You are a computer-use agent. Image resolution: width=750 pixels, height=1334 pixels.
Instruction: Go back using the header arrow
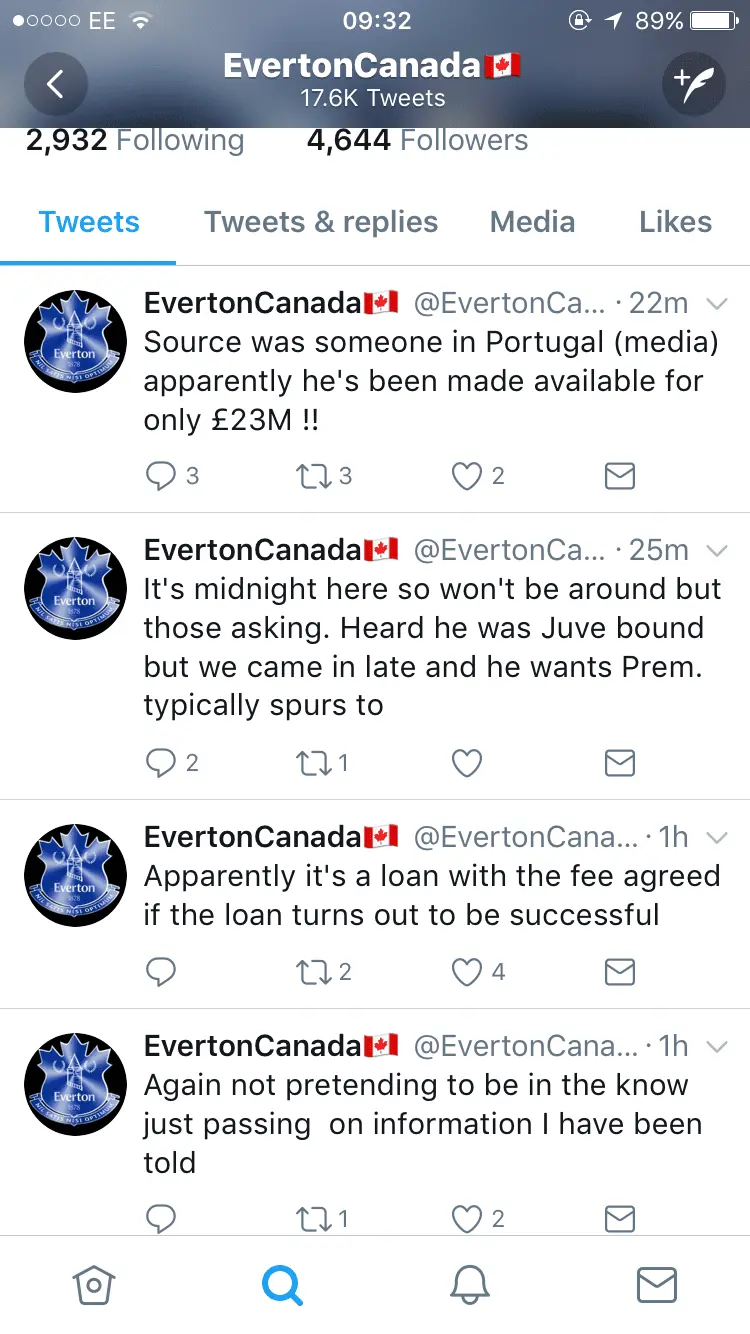point(55,85)
